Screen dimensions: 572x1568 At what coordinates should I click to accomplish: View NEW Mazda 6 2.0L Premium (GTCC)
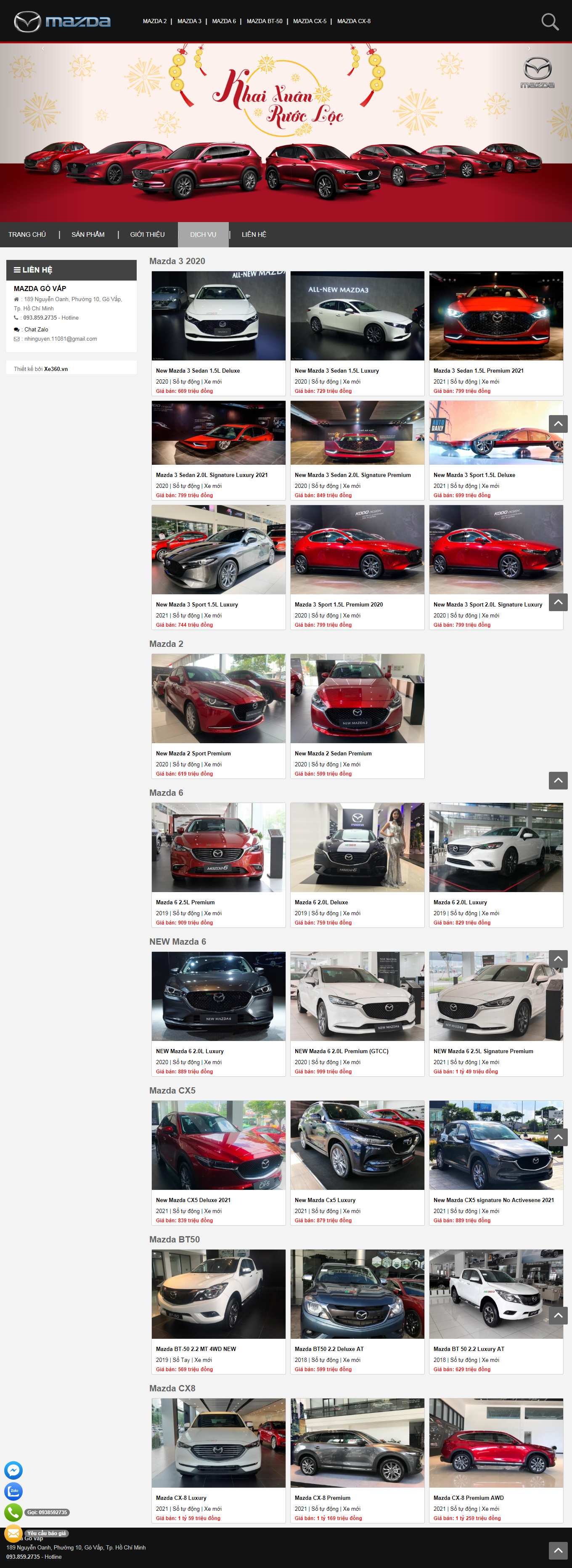point(342,1051)
